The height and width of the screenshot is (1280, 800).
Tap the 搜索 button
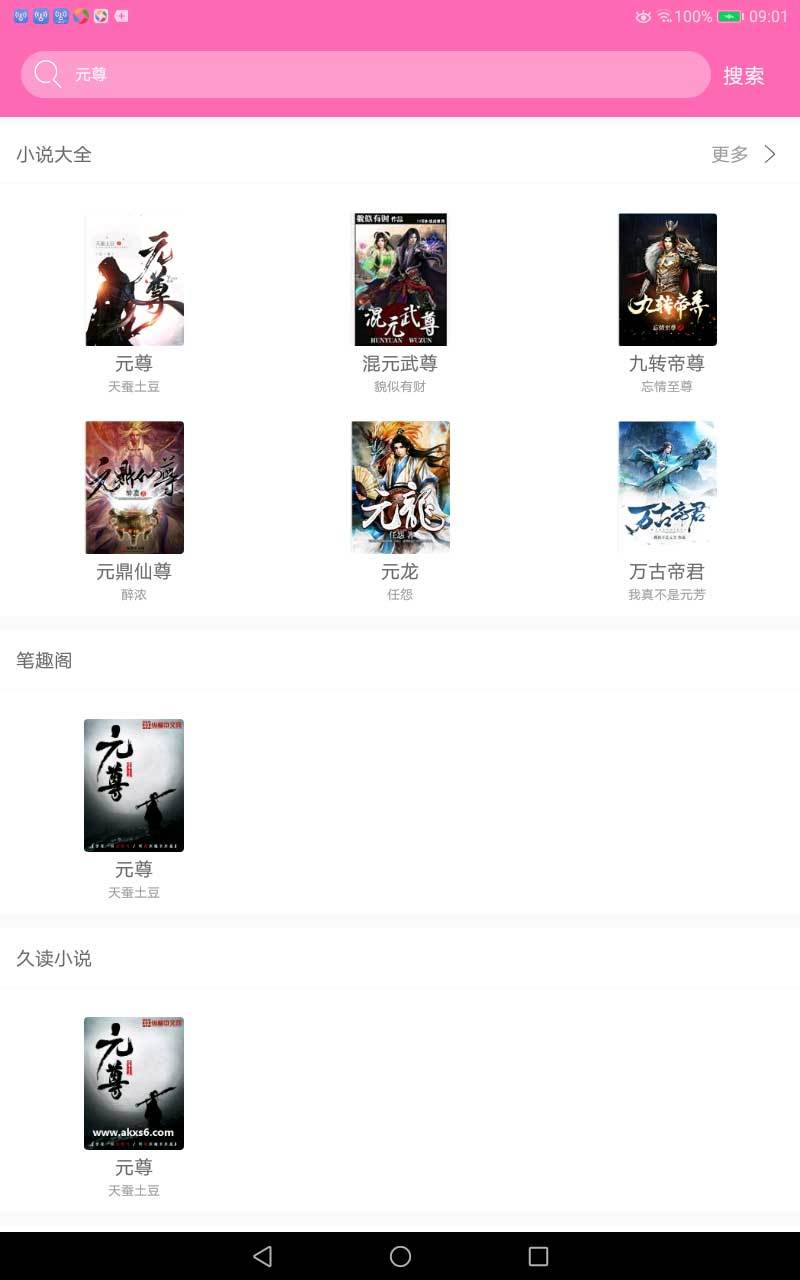743,76
